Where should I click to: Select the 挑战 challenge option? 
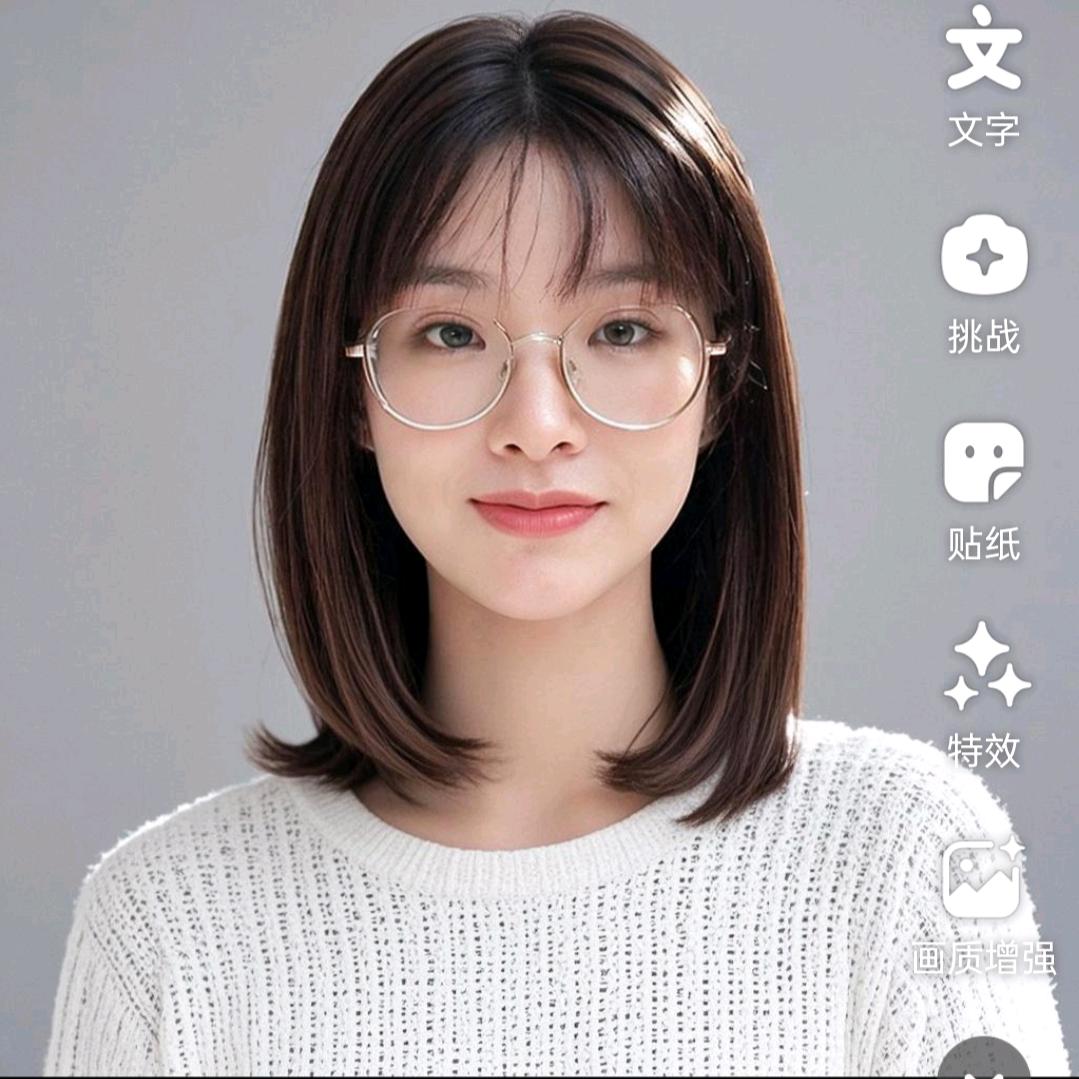983,258
